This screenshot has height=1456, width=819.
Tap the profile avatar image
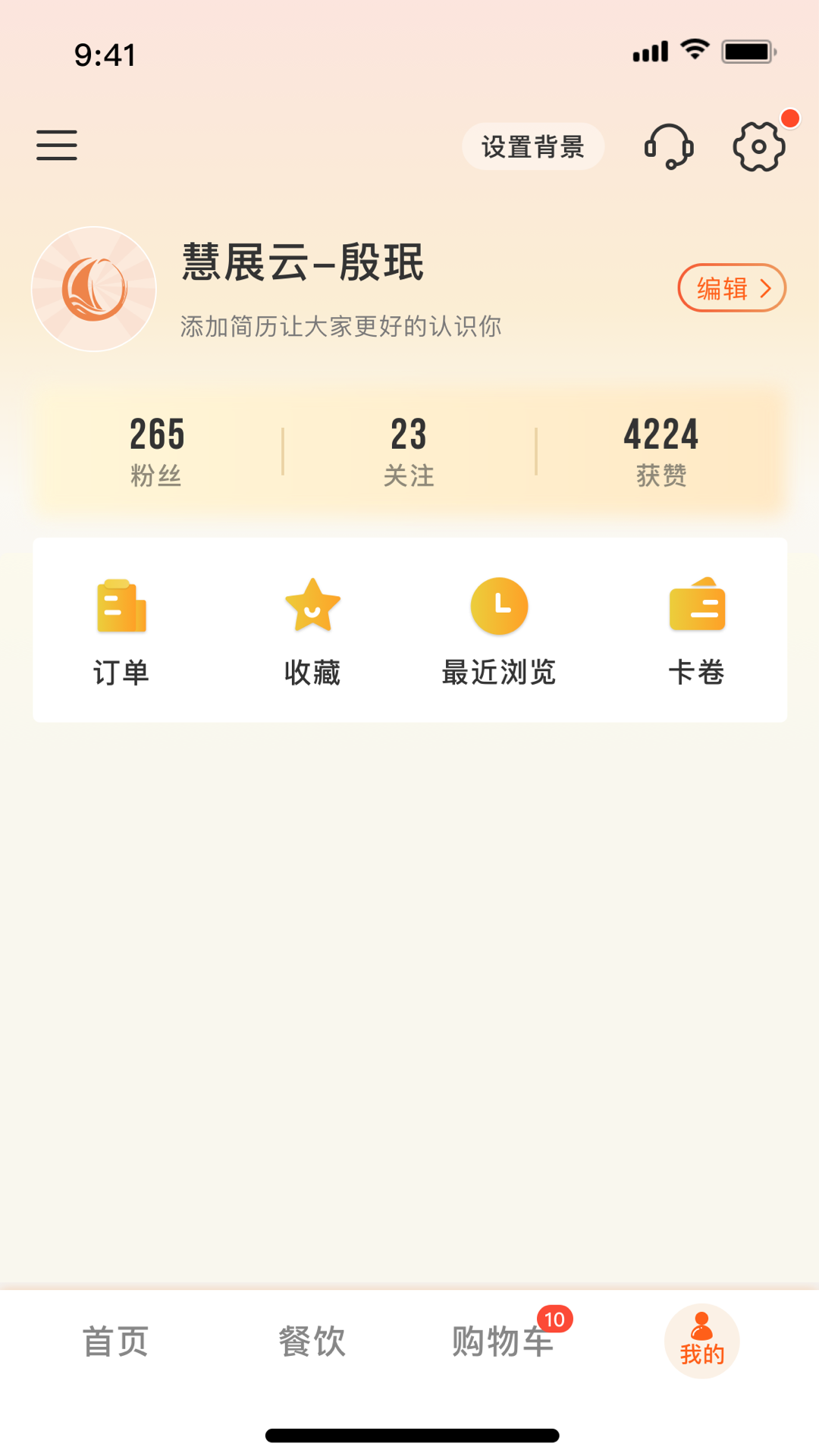tap(93, 288)
